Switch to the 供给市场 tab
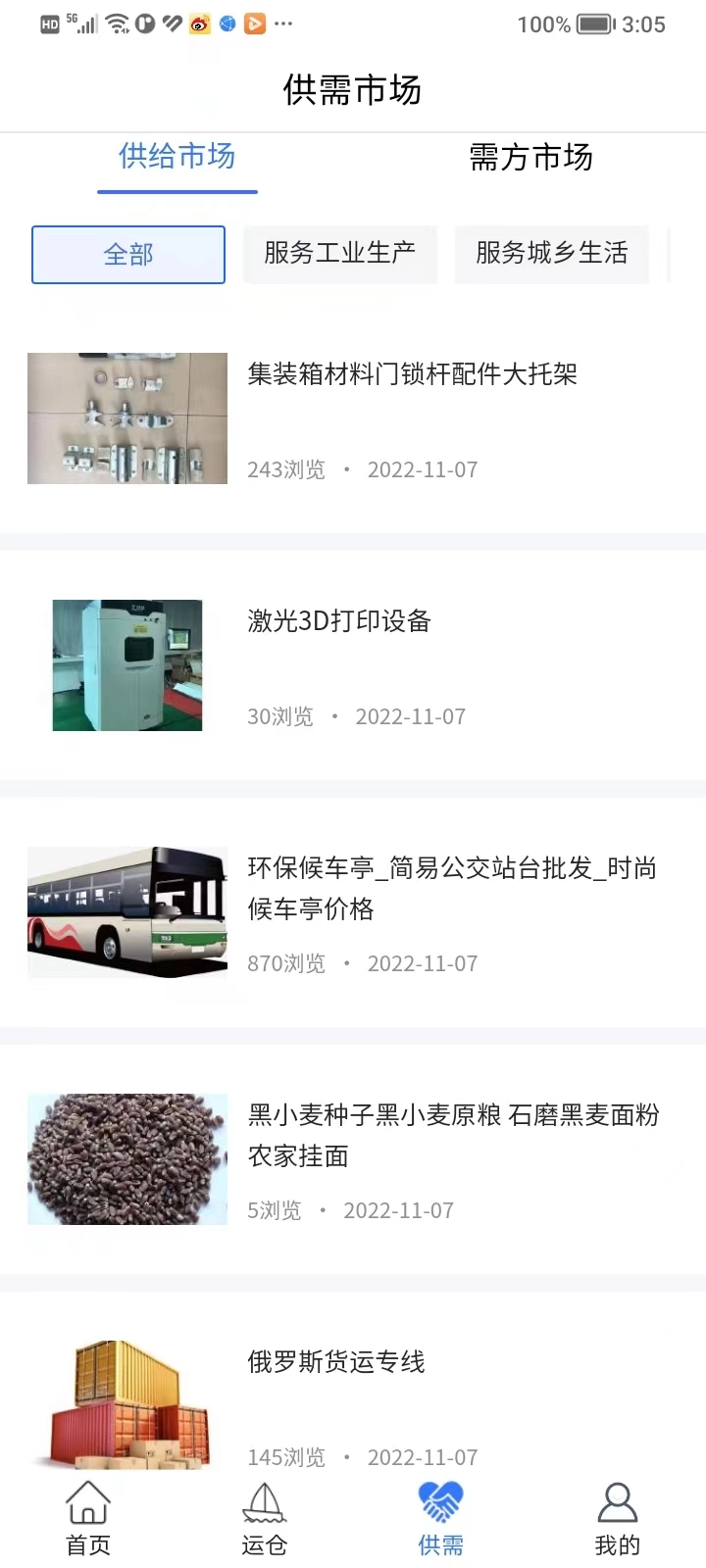 click(x=176, y=157)
